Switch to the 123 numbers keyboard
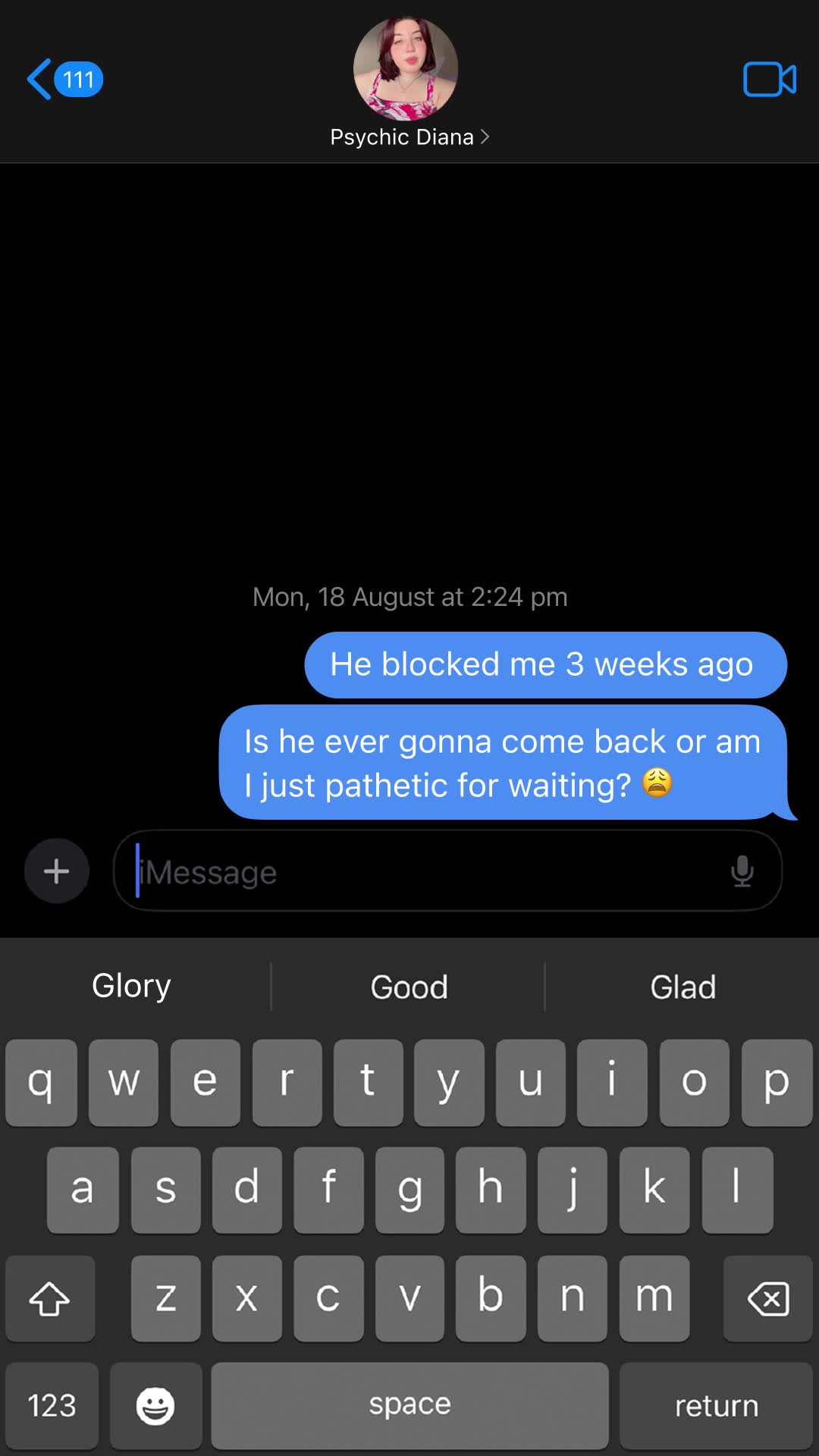819x1456 pixels. point(52,1405)
